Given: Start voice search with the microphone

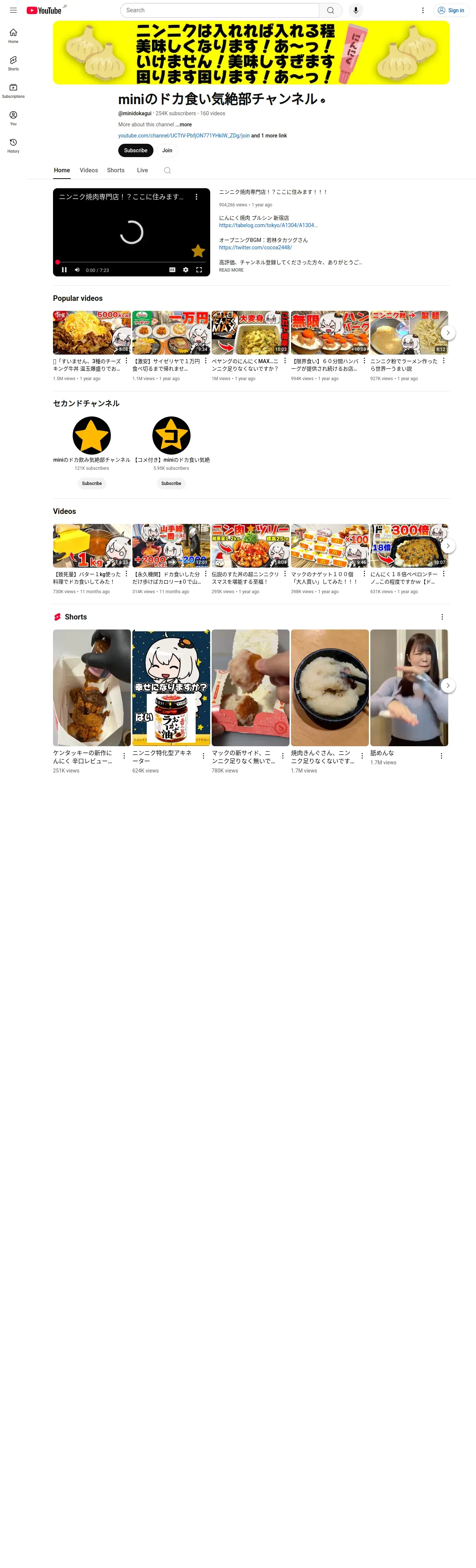Looking at the screenshot, I should click(356, 10).
